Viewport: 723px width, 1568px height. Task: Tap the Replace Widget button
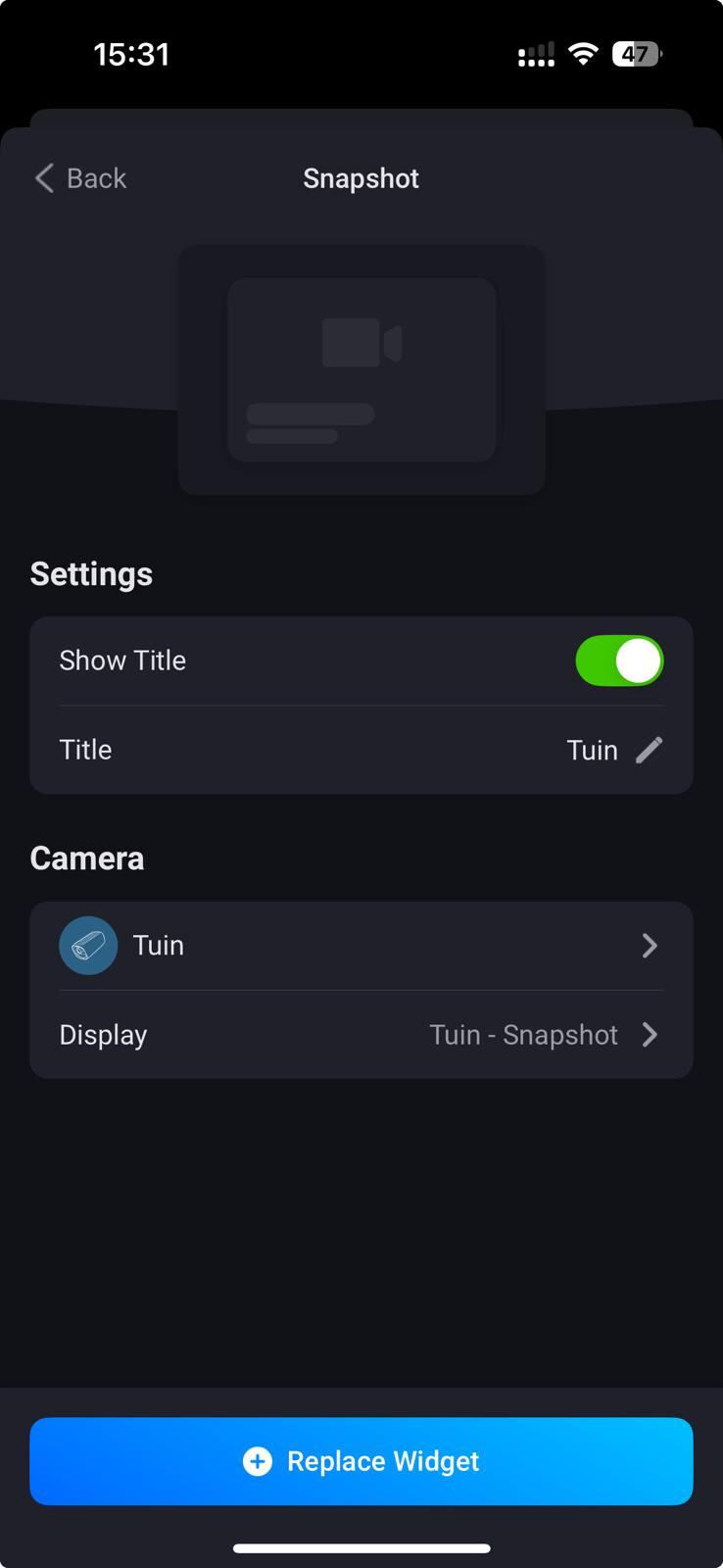(361, 1461)
